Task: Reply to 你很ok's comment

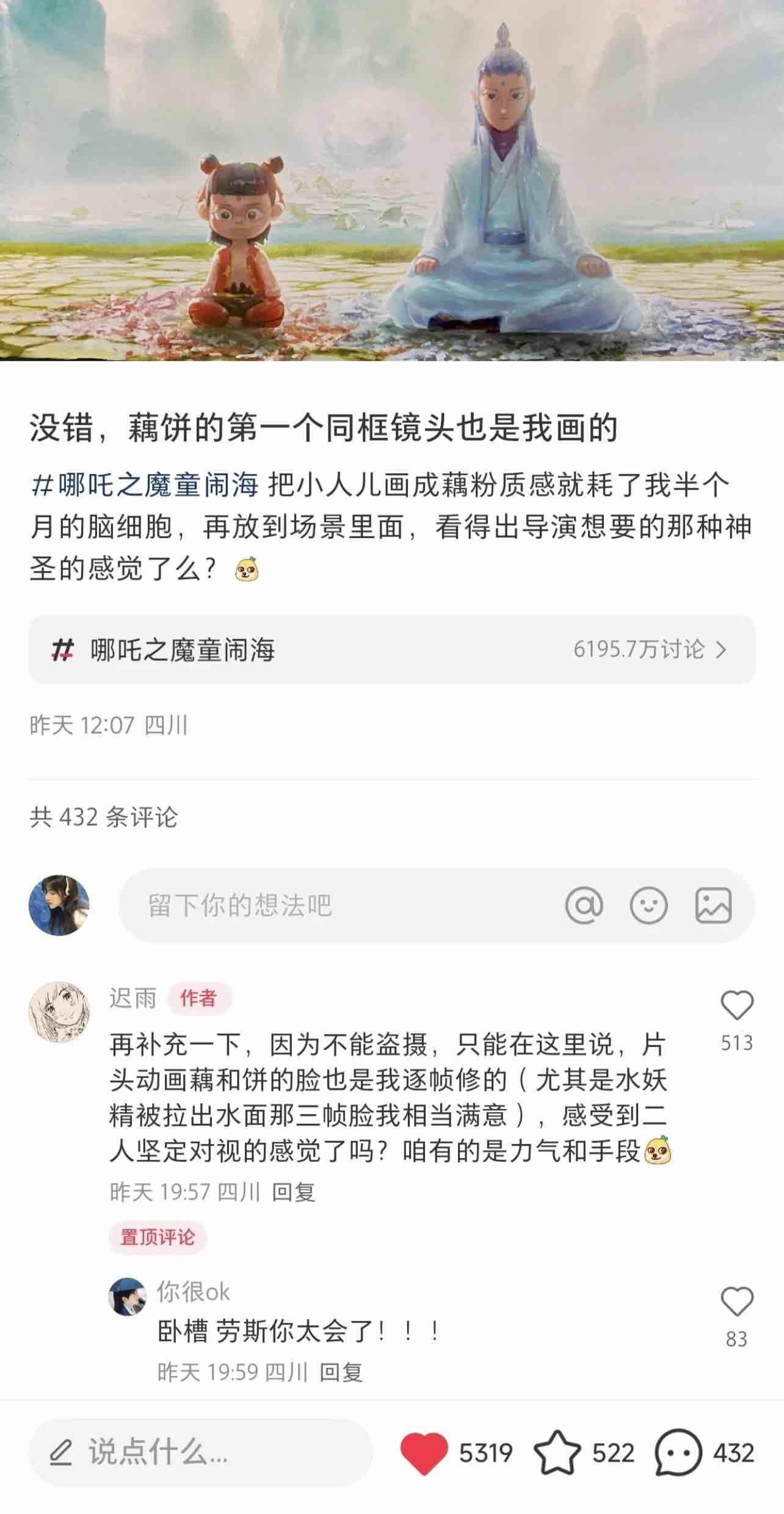Action: click(341, 1372)
